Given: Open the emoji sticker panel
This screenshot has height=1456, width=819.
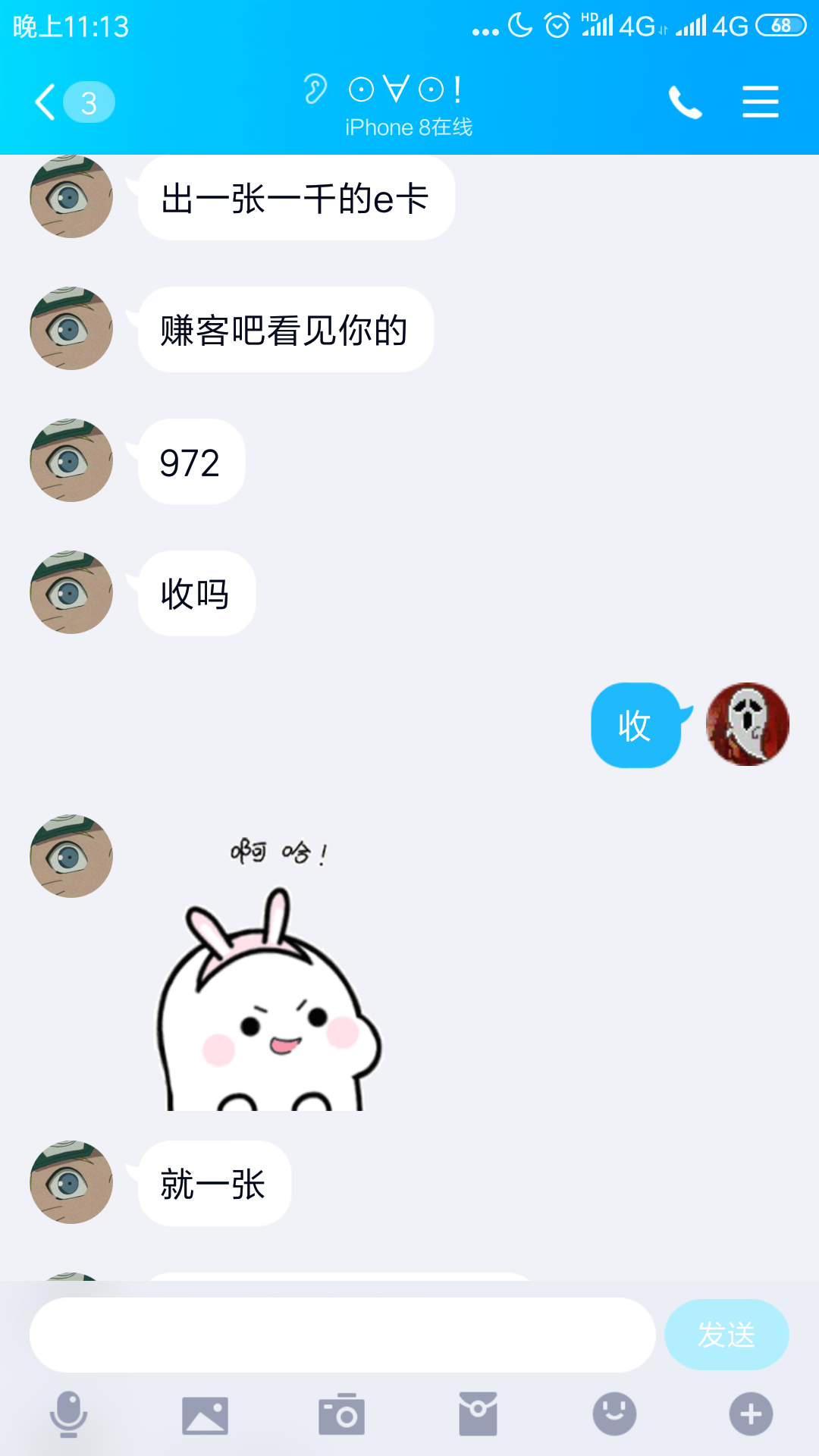Looking at the screenshot, I should [x=614, y=1414].
